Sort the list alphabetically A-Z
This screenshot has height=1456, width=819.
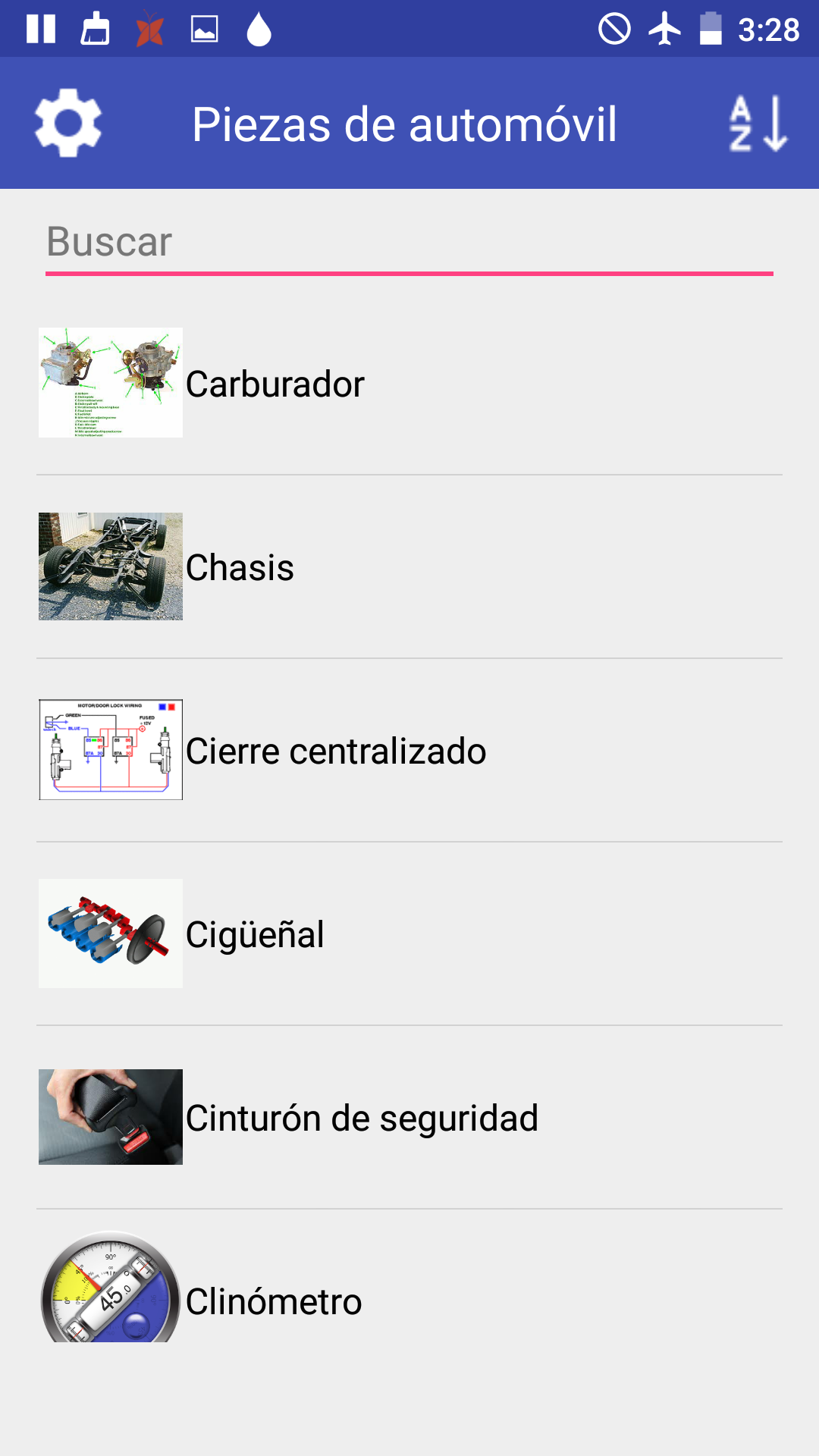pyautogui.click(x=758, y=124)
